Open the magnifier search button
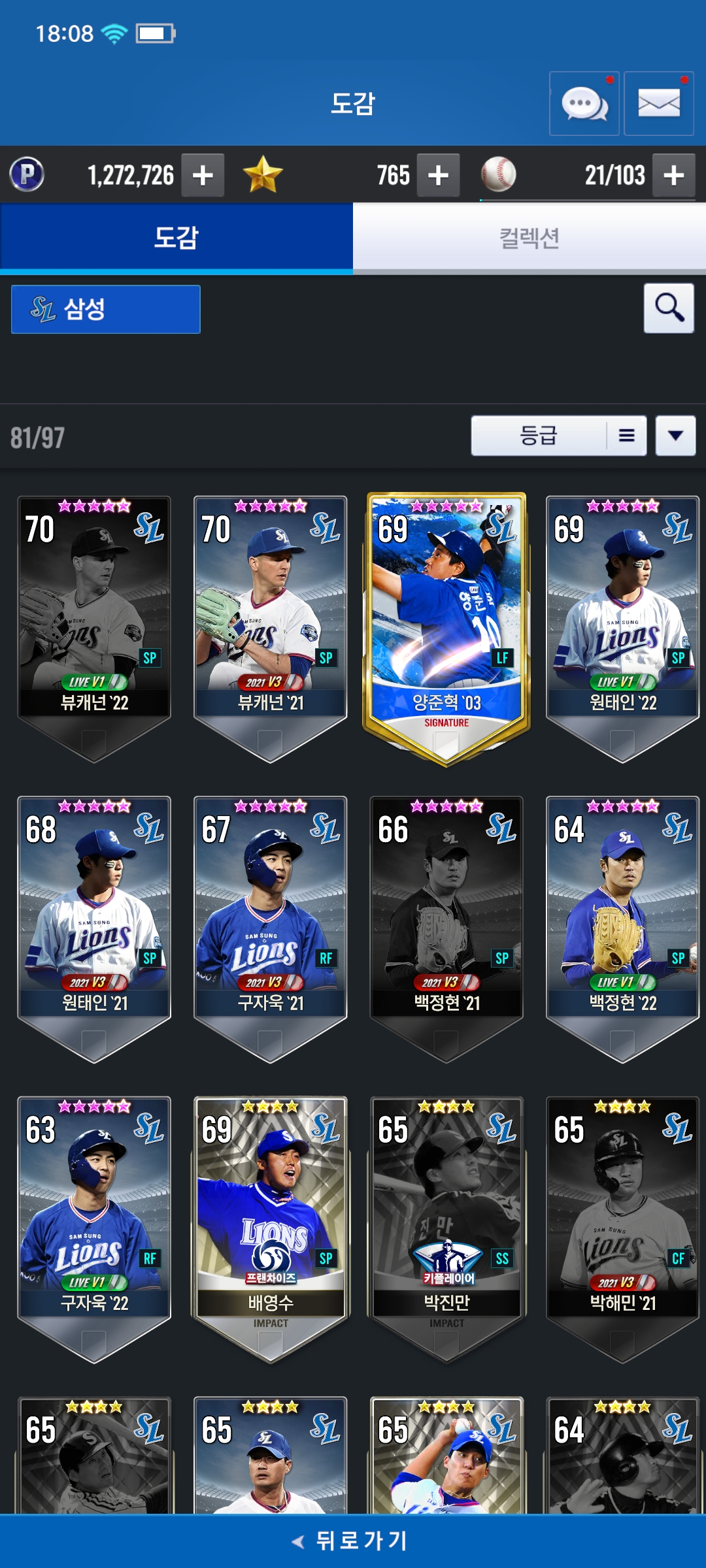Screen dimensions: 706x1568 668,308
